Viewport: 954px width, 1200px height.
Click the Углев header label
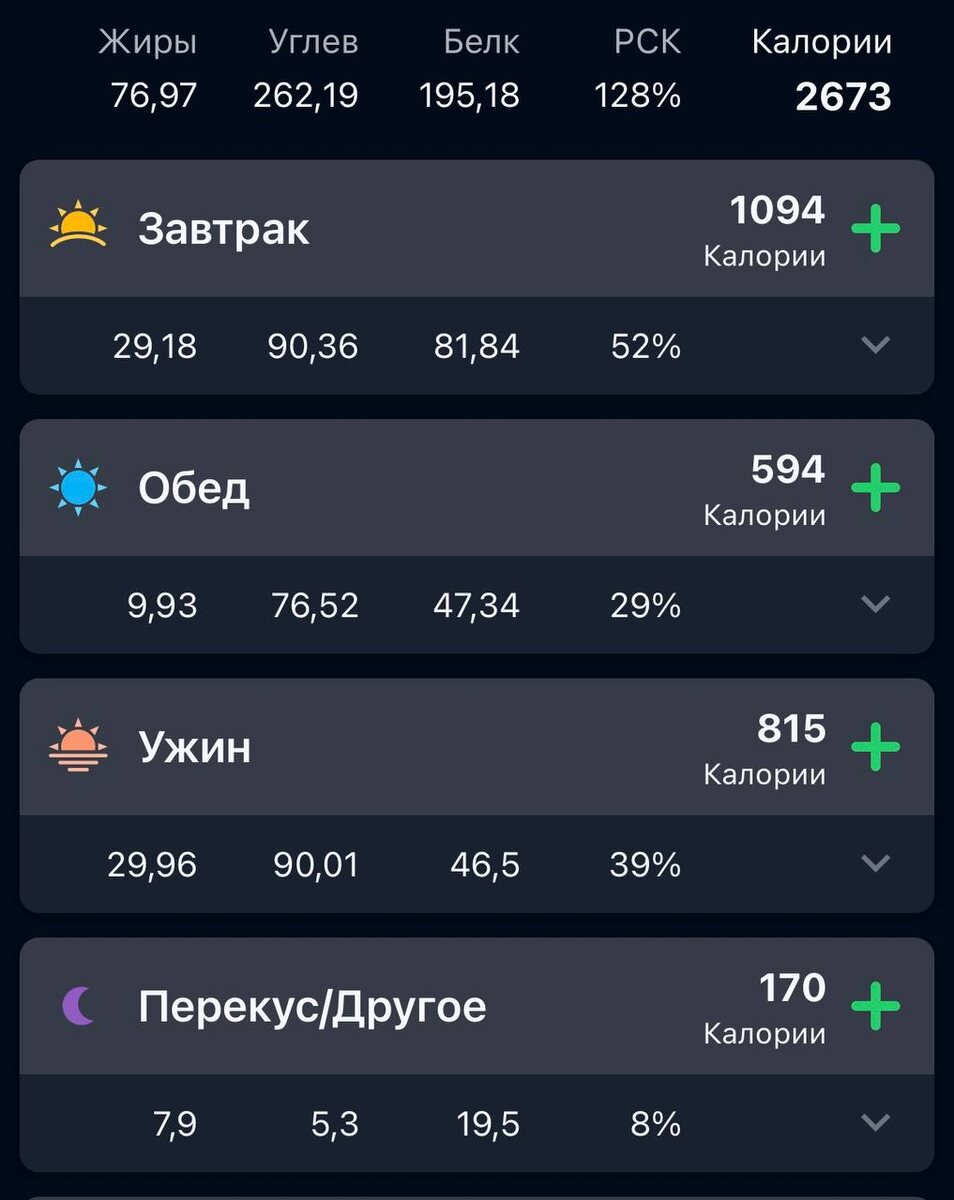(x=314, y=41)
